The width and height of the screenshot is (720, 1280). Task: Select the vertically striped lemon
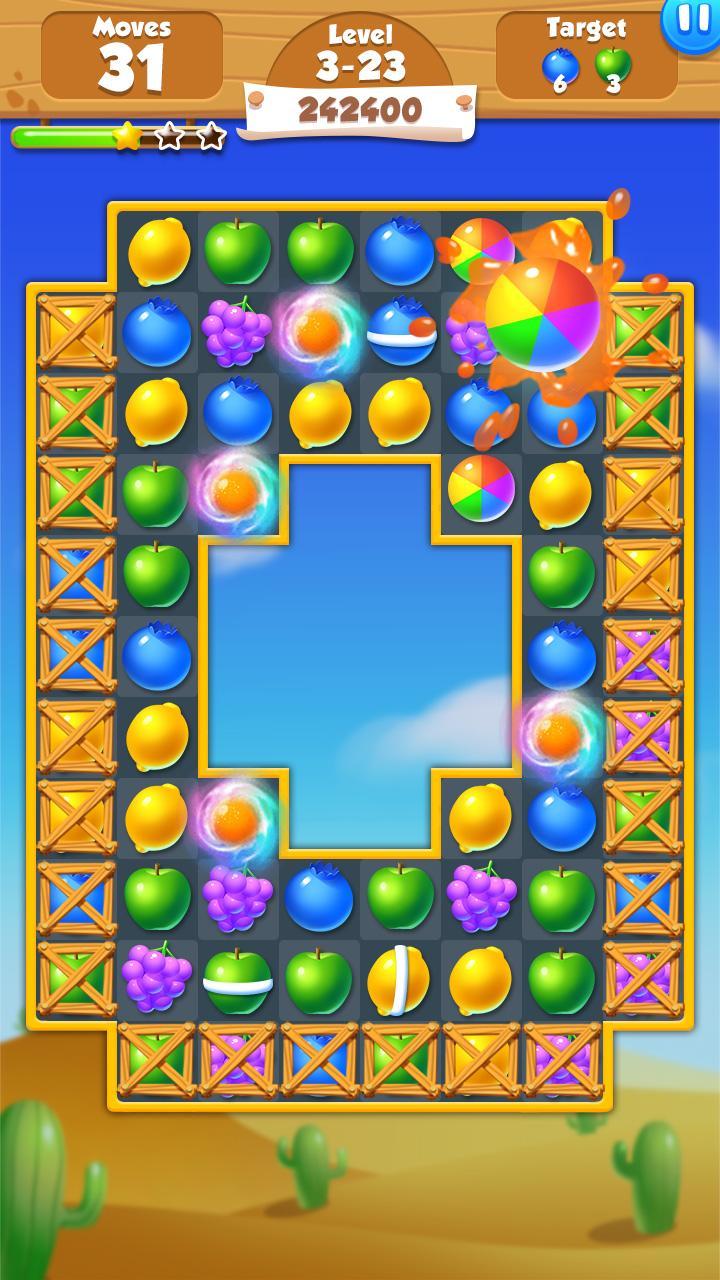[x=398, y=980]
